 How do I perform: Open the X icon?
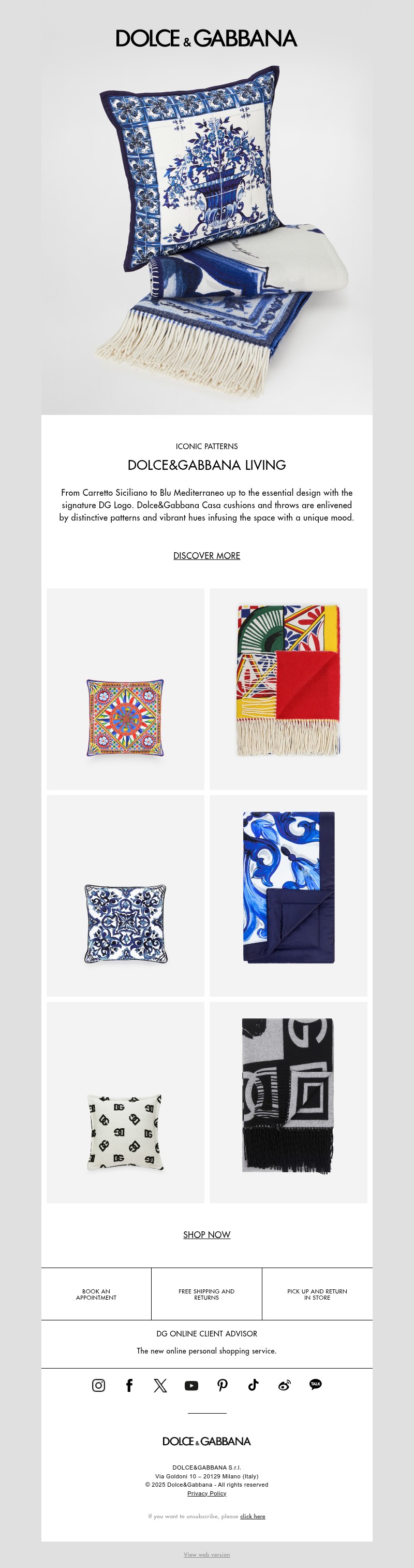pyautogui.click(x=160, y=1385)
